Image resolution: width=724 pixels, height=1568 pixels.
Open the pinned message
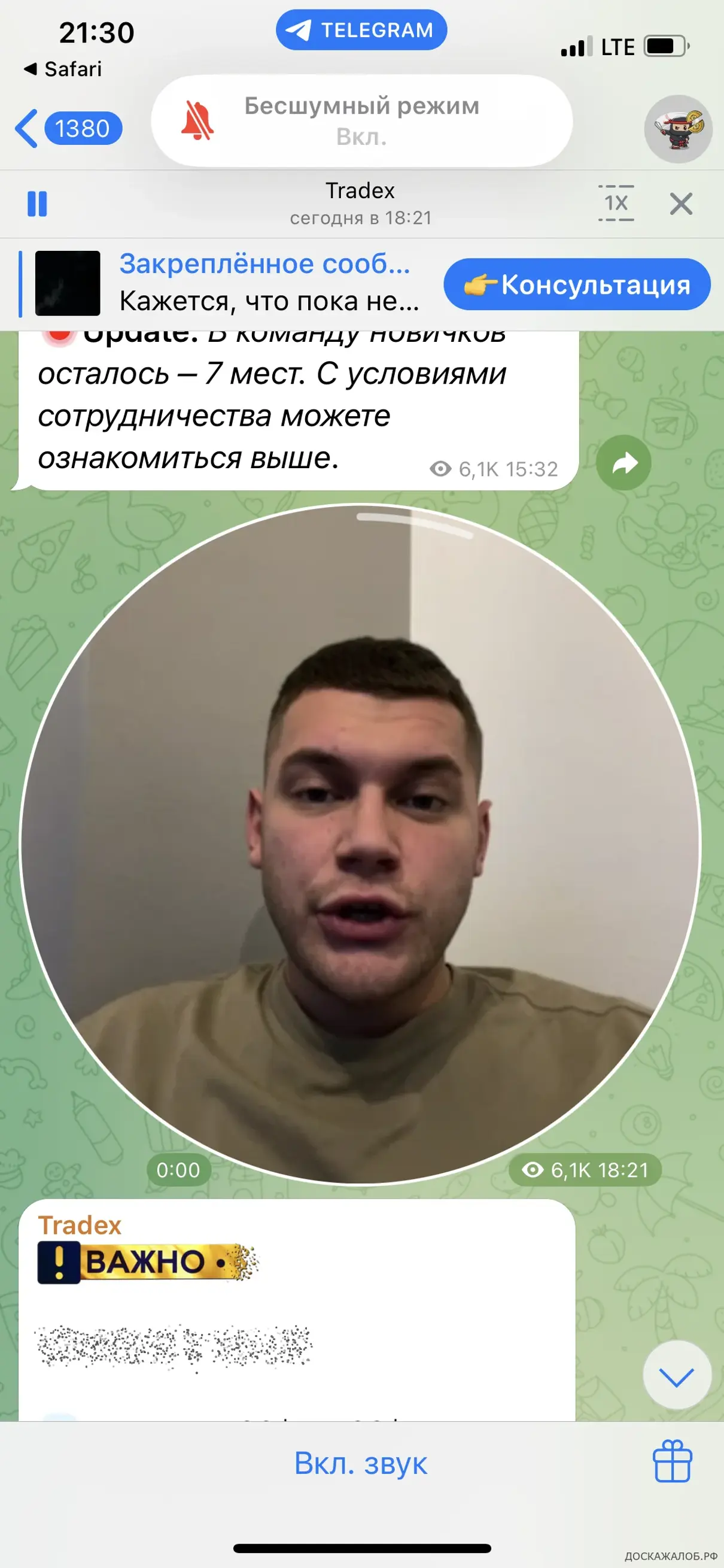[x=231, y=283]
